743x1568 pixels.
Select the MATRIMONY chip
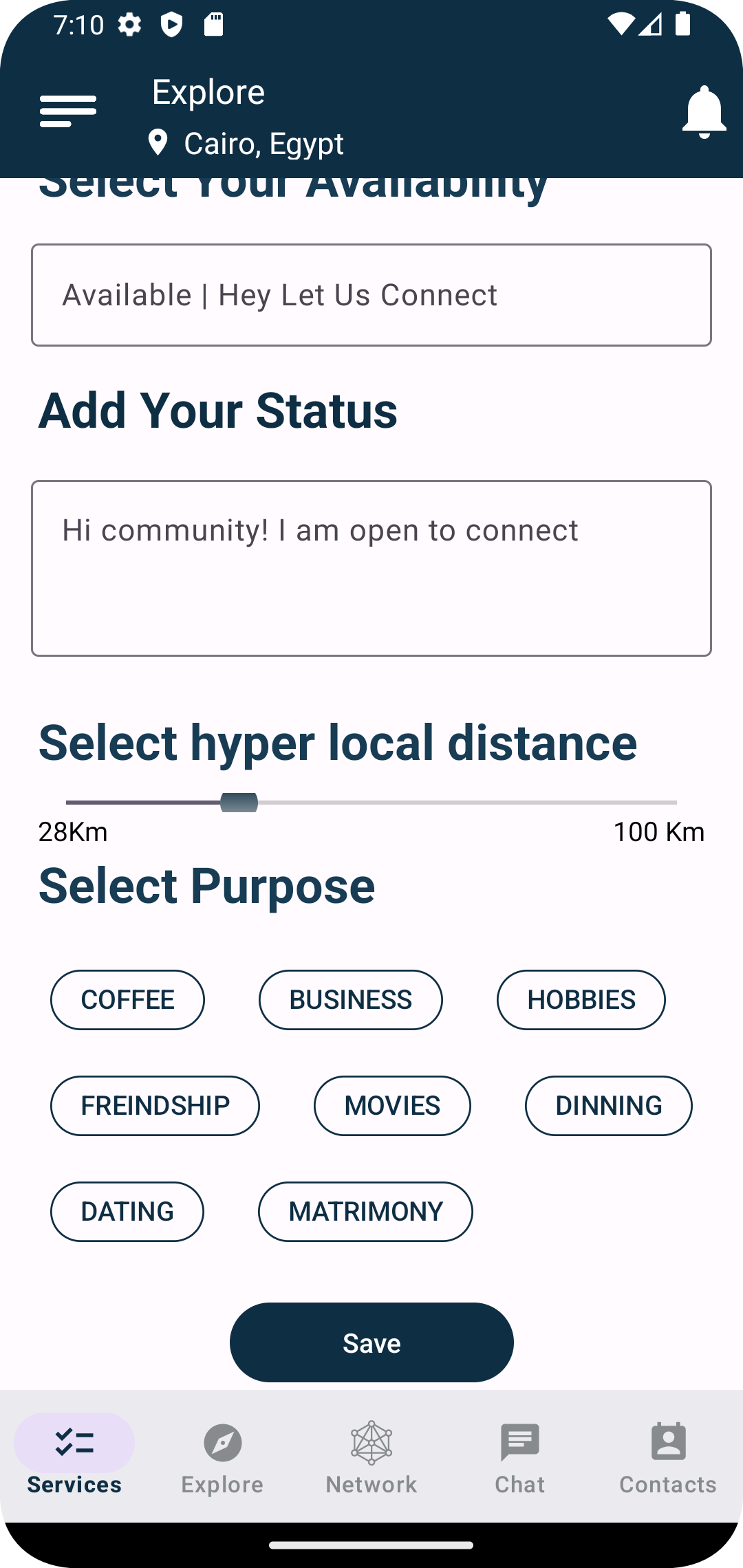click(365, 1212)
